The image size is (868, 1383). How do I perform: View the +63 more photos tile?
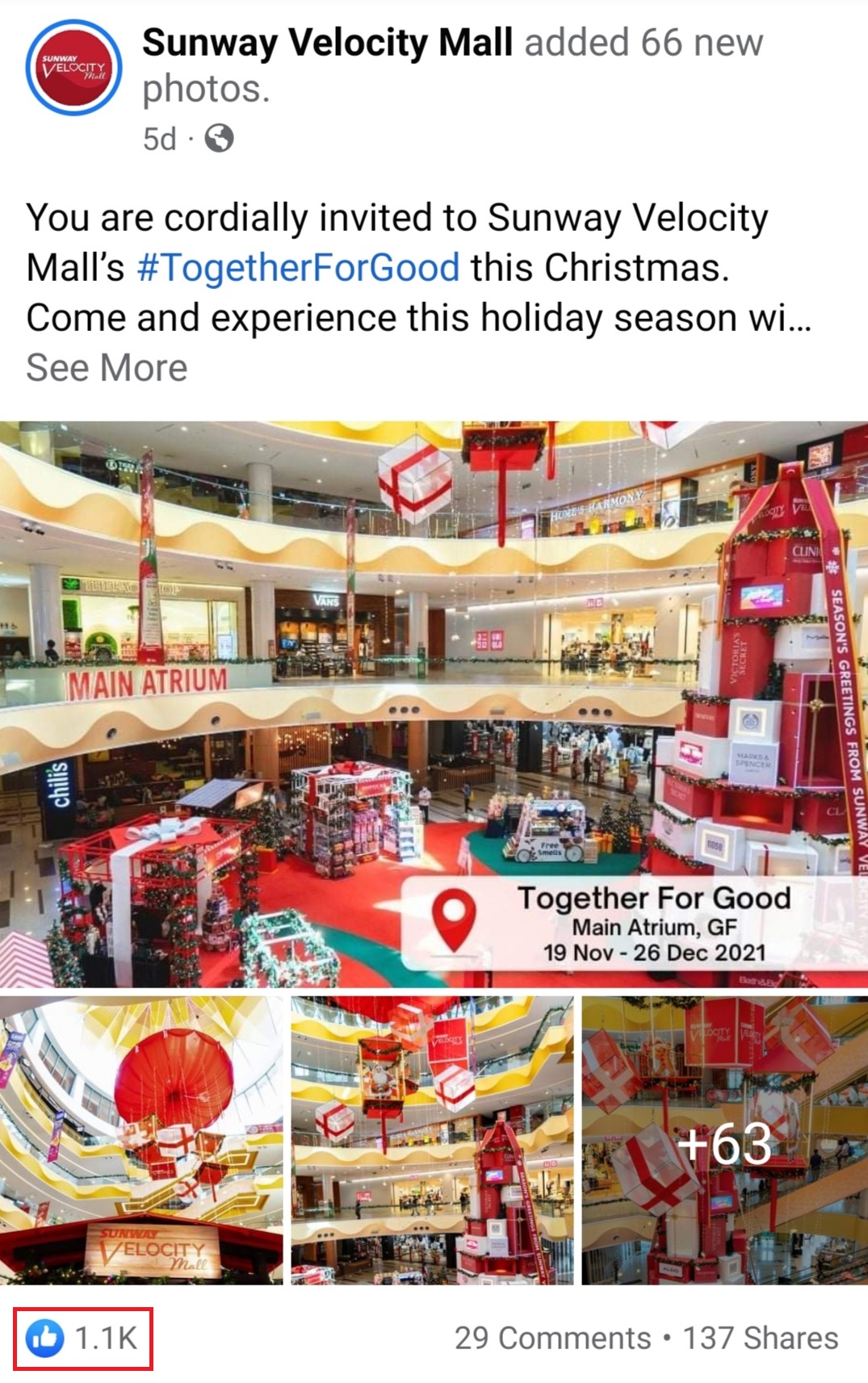(724, 1139)
